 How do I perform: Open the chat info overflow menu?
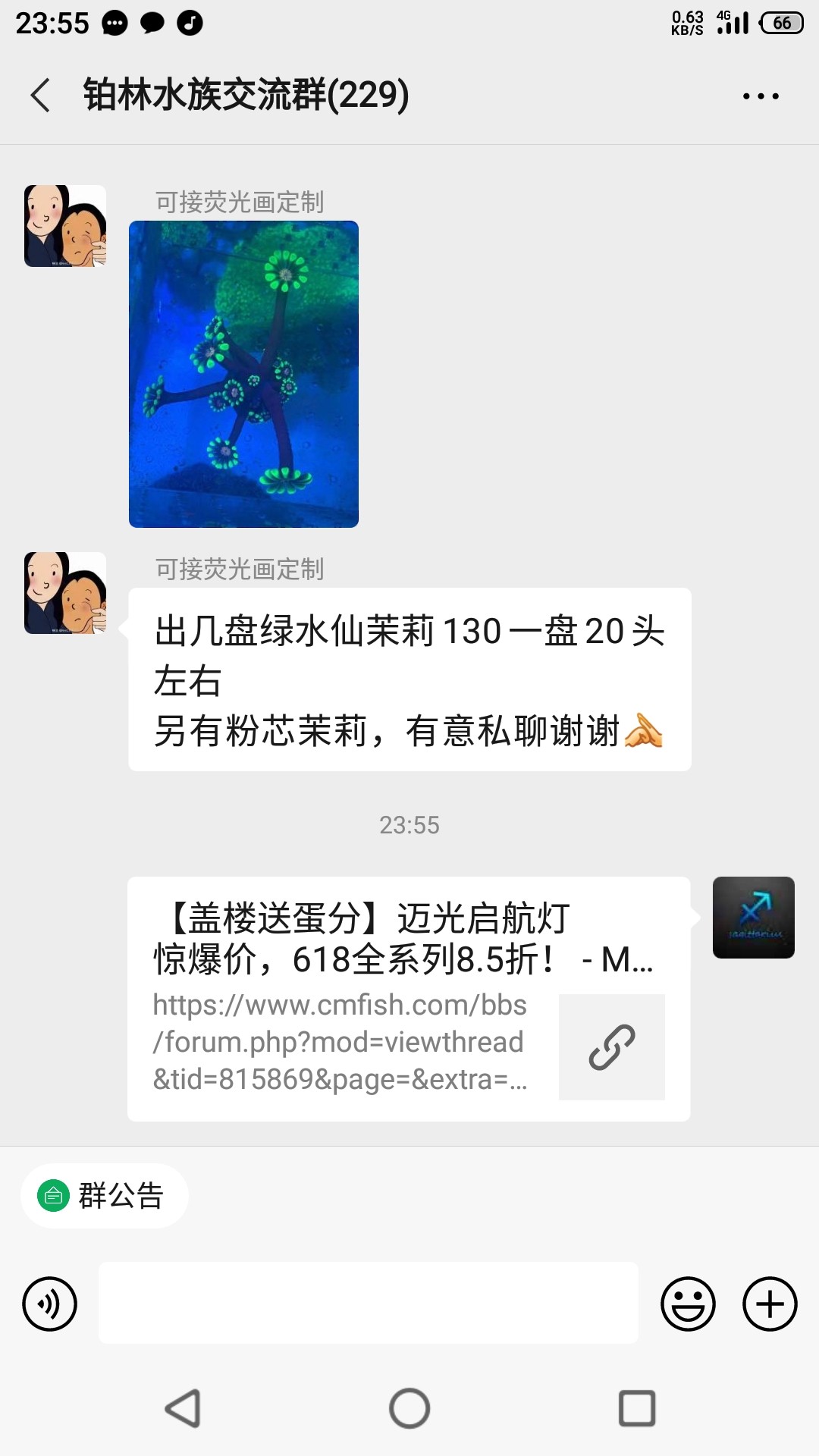coord(761,96)
